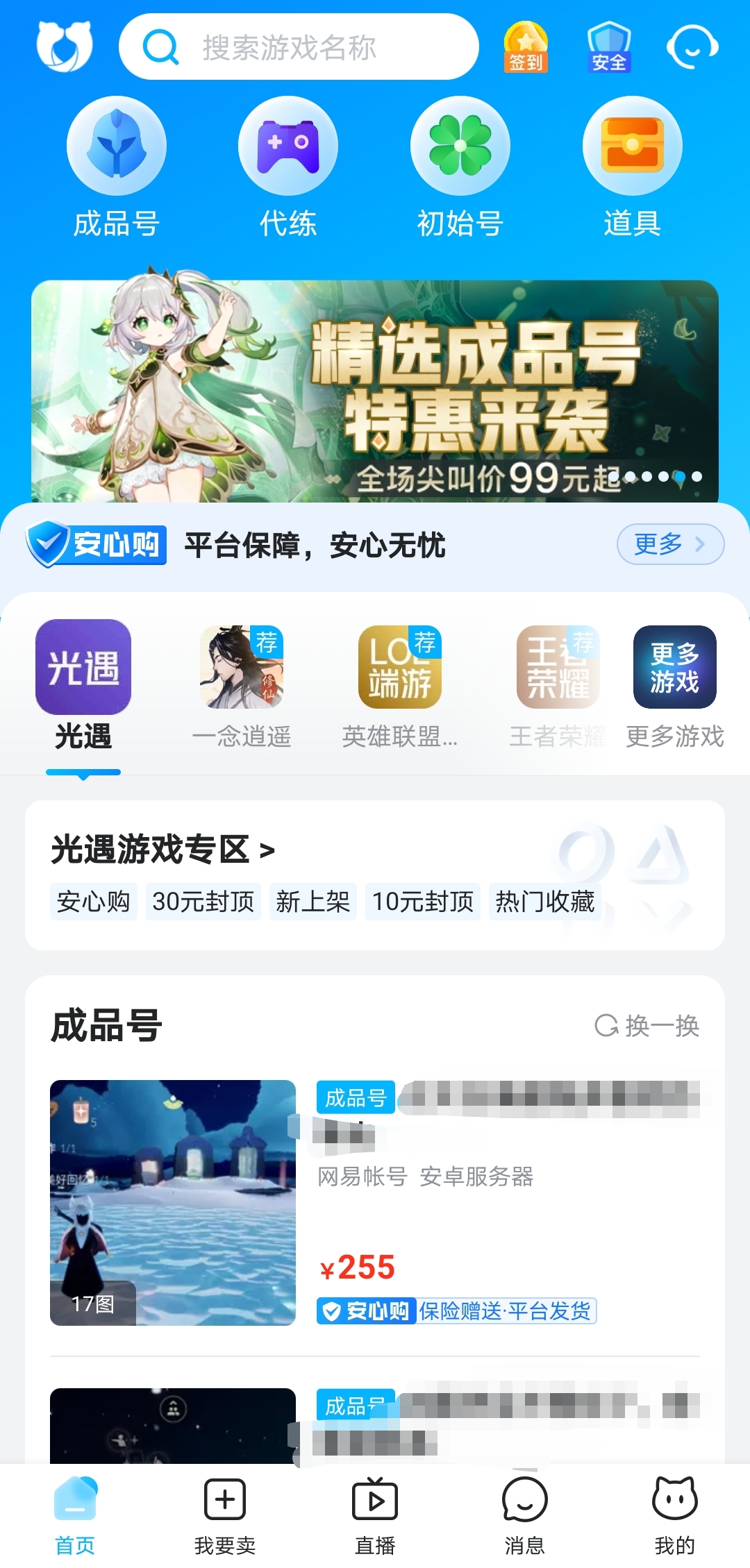Open the 道具 category
750x1568 pixels.
click(x=632, y=167)
